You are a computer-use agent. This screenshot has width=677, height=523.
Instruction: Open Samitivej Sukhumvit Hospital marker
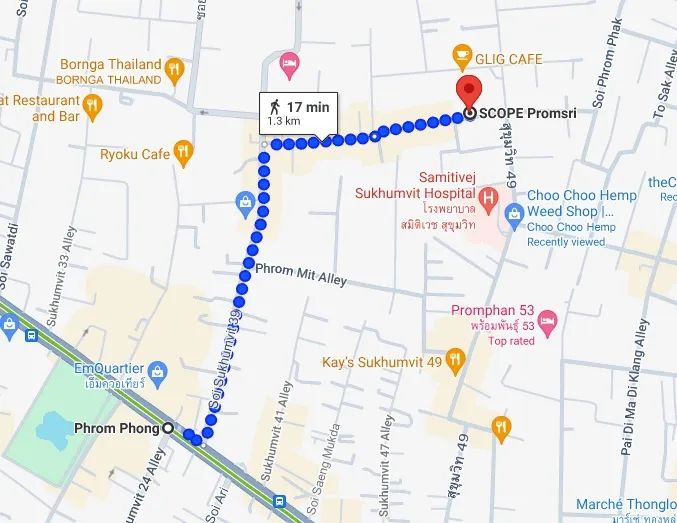click(x=488, y=198)
